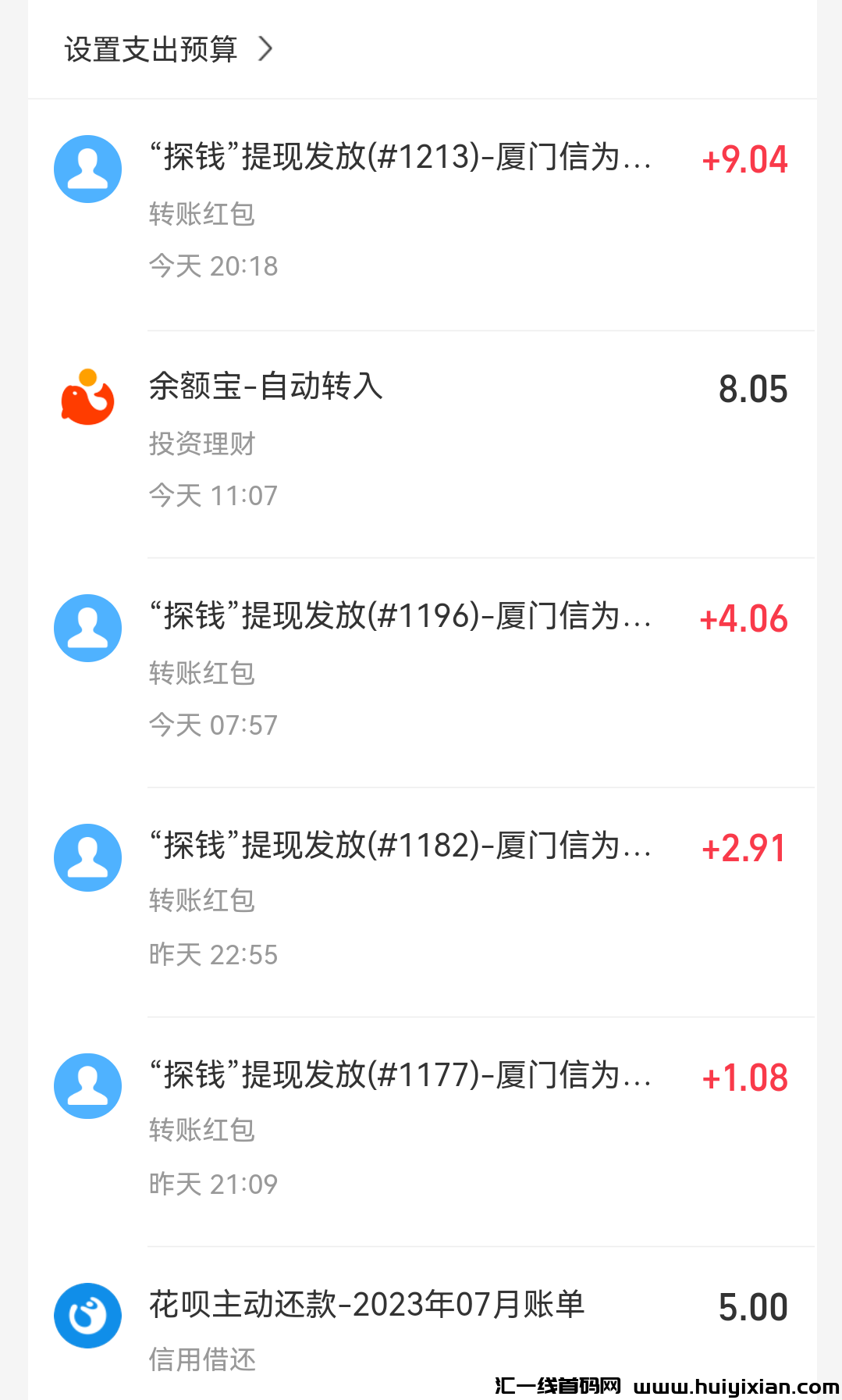Screen dimensions: 842x1400
Task: Open 设置支出预算 settings
Action: pos(151,49)
